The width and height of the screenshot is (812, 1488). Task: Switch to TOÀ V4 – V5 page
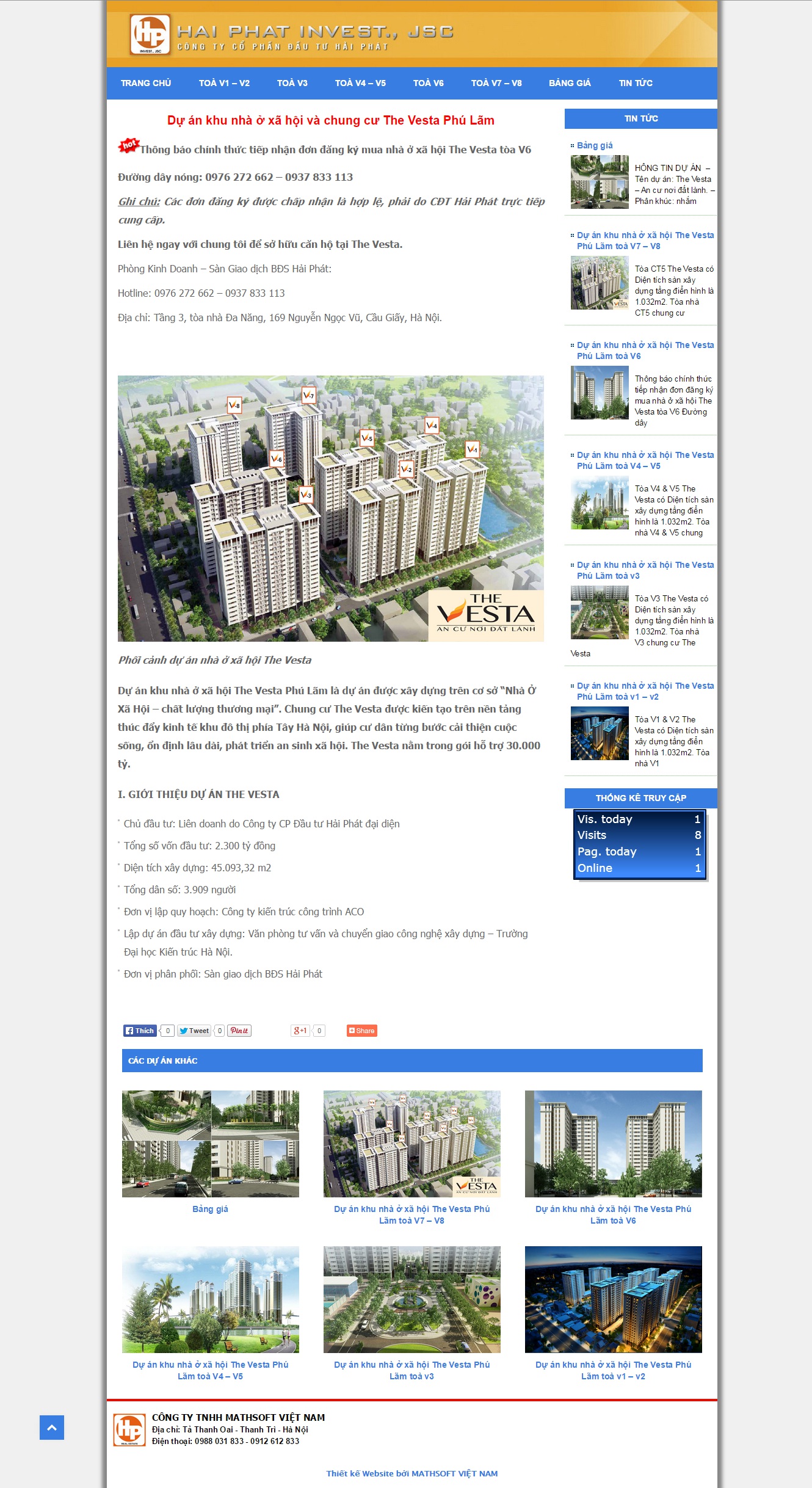coord(360,83)
